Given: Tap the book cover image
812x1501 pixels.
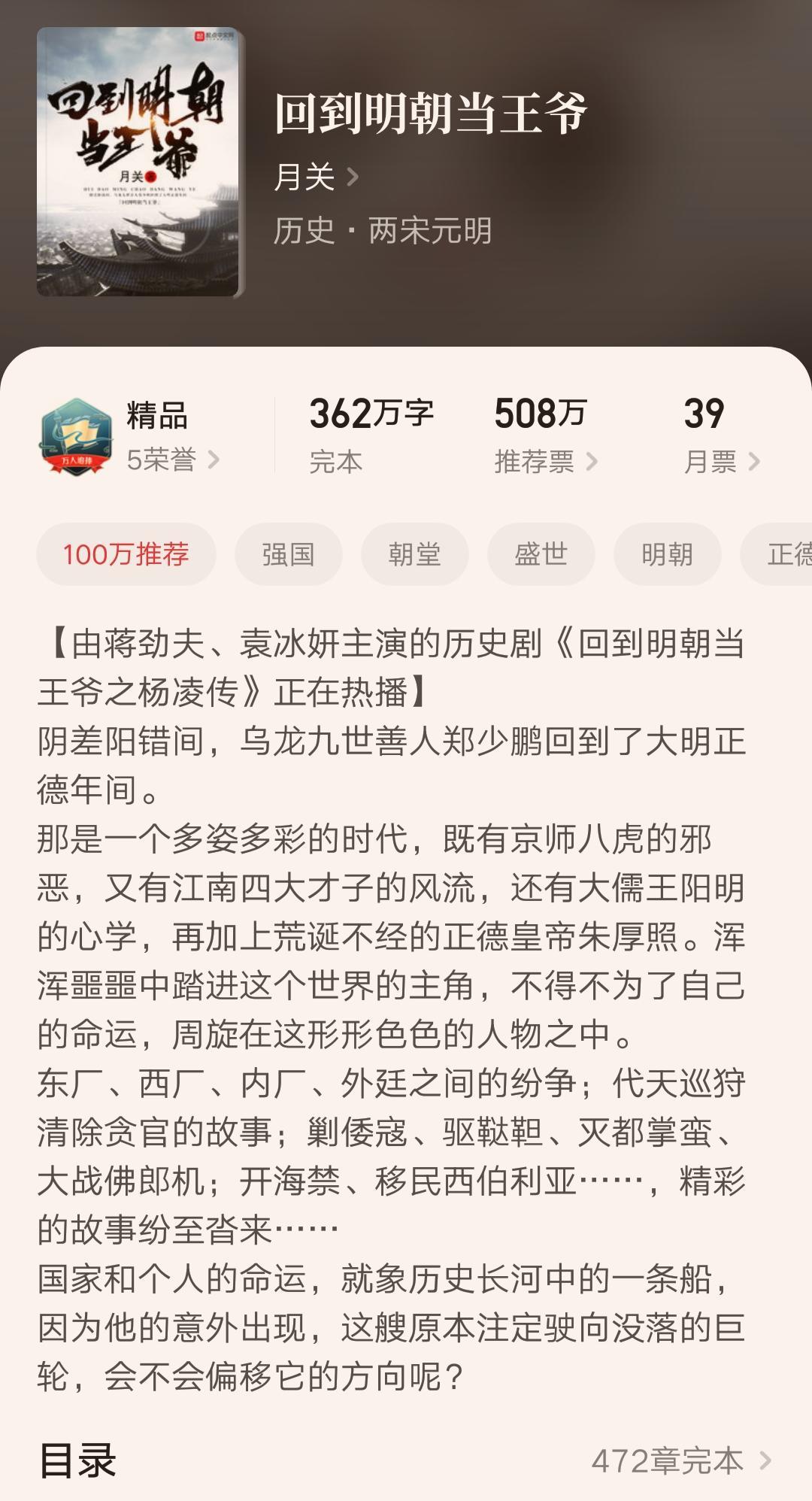Looking at the screenshot, I should [140, 162].
